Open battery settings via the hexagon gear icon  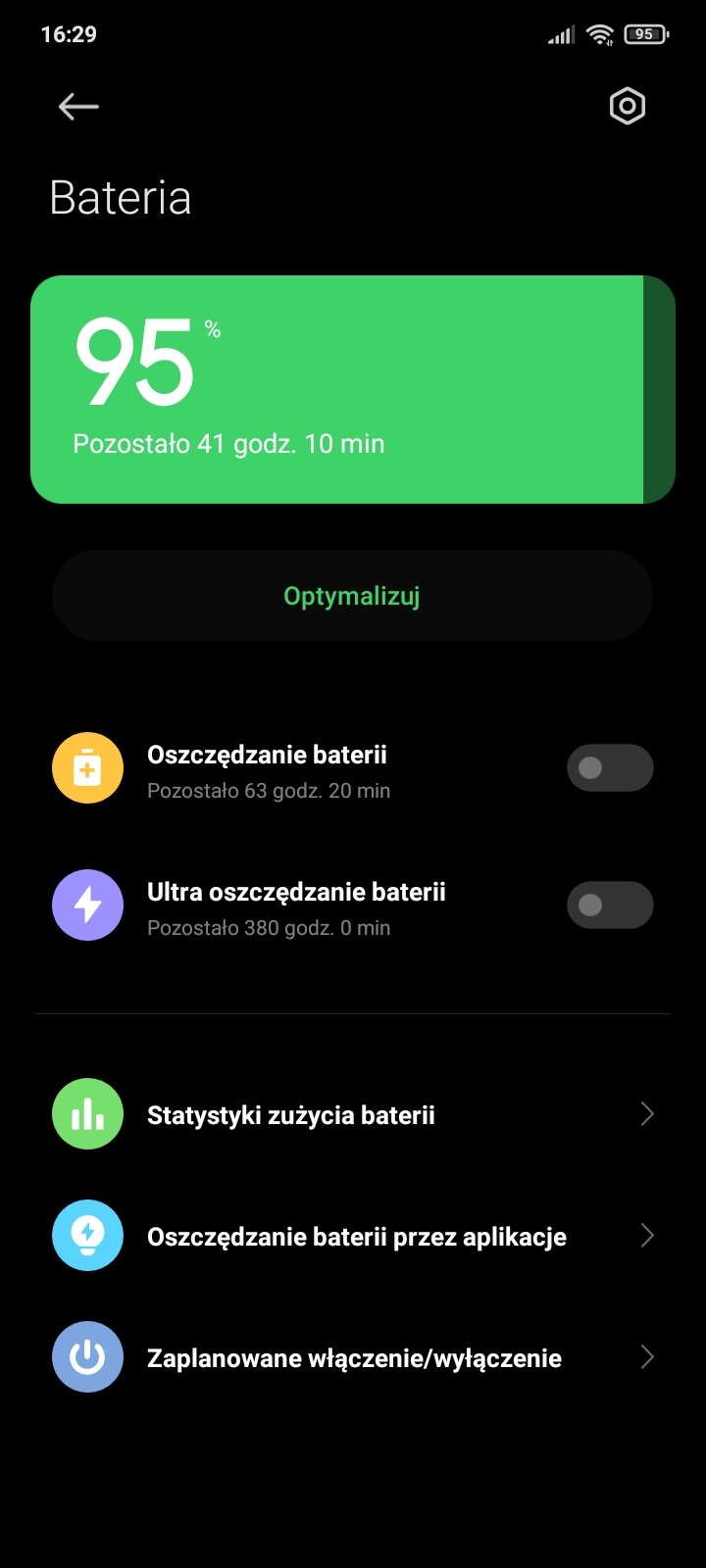click(x=628, y=106)
